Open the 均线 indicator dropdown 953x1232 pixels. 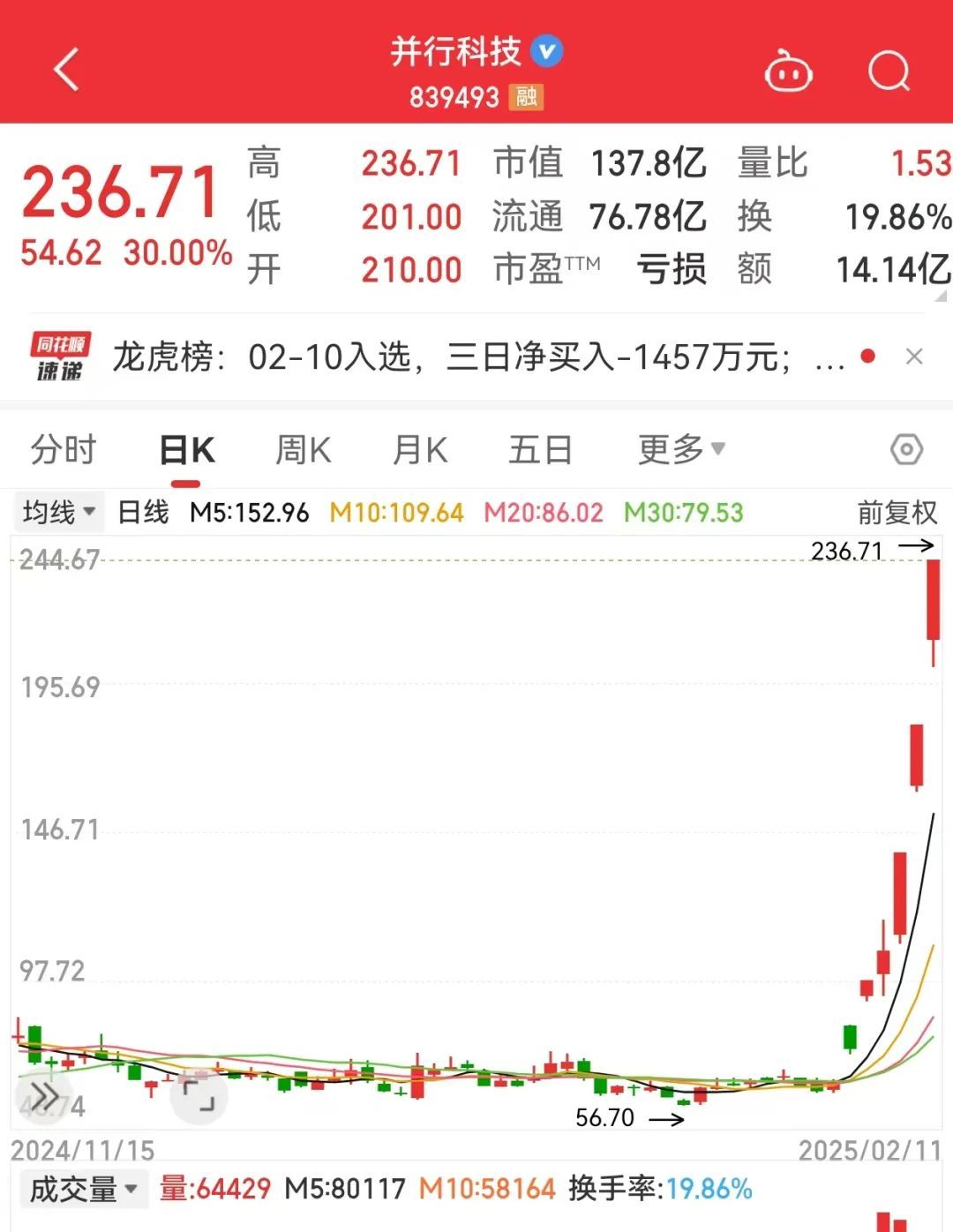[58, 512]
